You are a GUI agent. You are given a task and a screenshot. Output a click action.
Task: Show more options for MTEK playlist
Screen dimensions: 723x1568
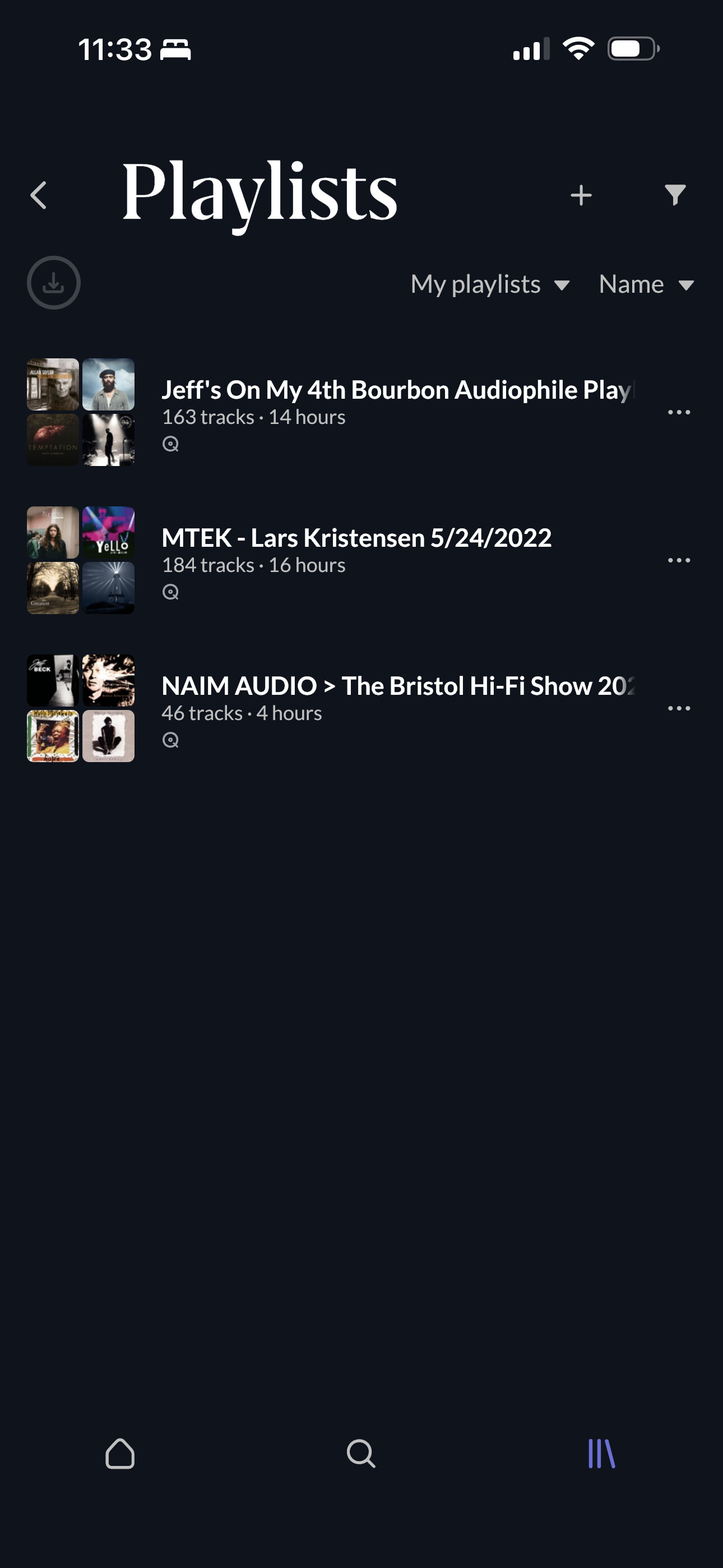pos(679,561)
